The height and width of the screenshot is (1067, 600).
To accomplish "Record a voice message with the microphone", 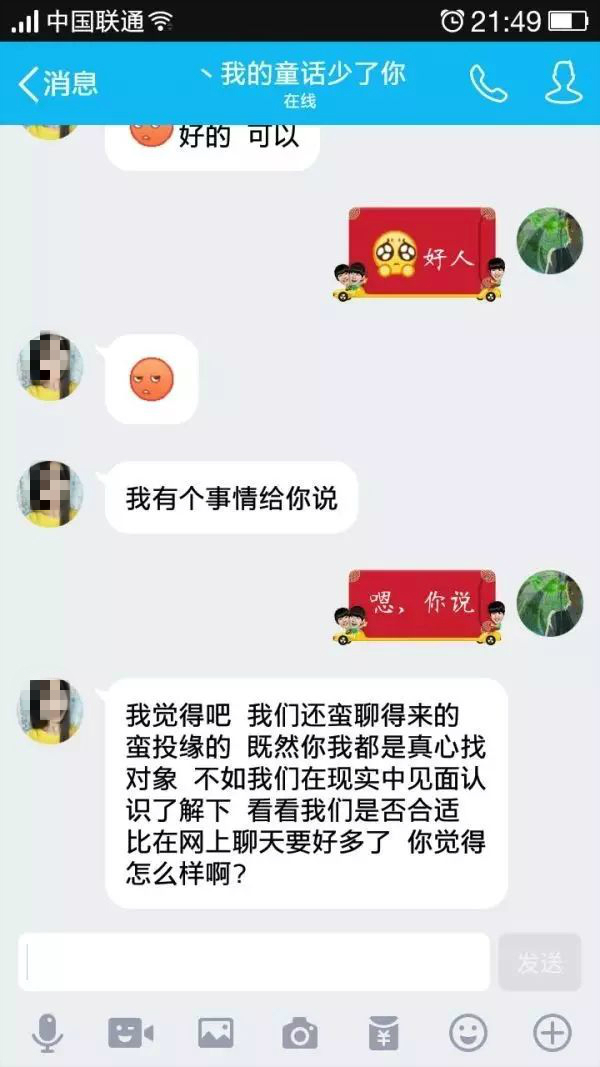I will tap(46, 1032).
